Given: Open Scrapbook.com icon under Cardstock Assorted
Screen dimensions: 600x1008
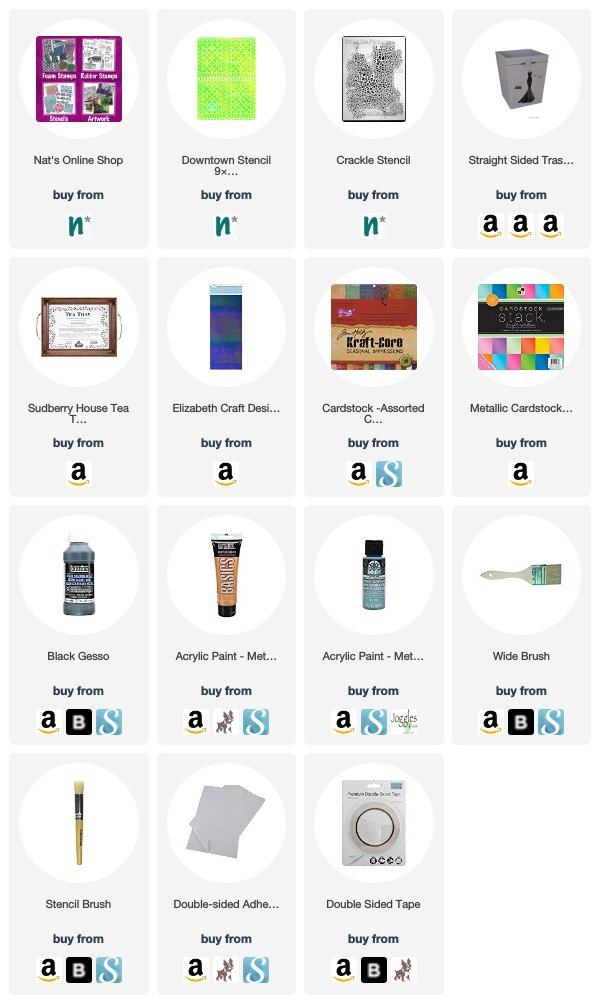Looking at the screenshot, I should point(388,473).
